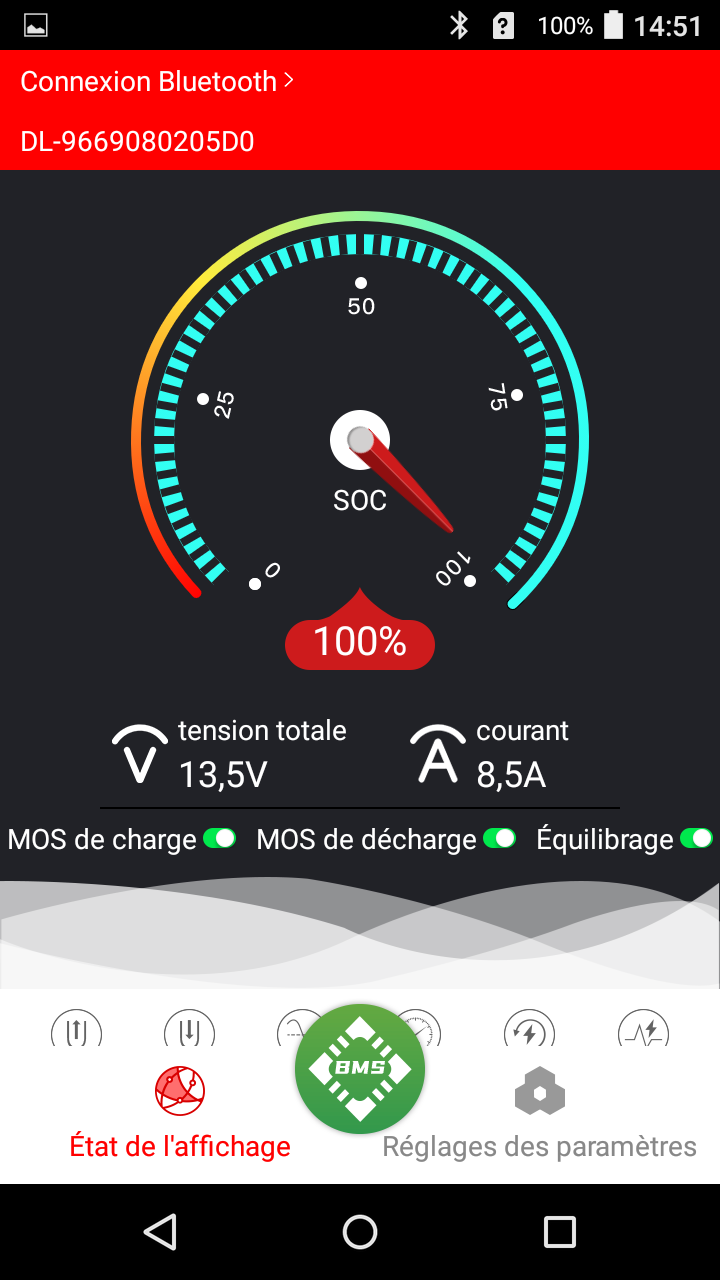Image resolution: width=720 pixels, height=1280 pixels.
Task: Tap the green BMS center button
Action: coord(360,1068)
